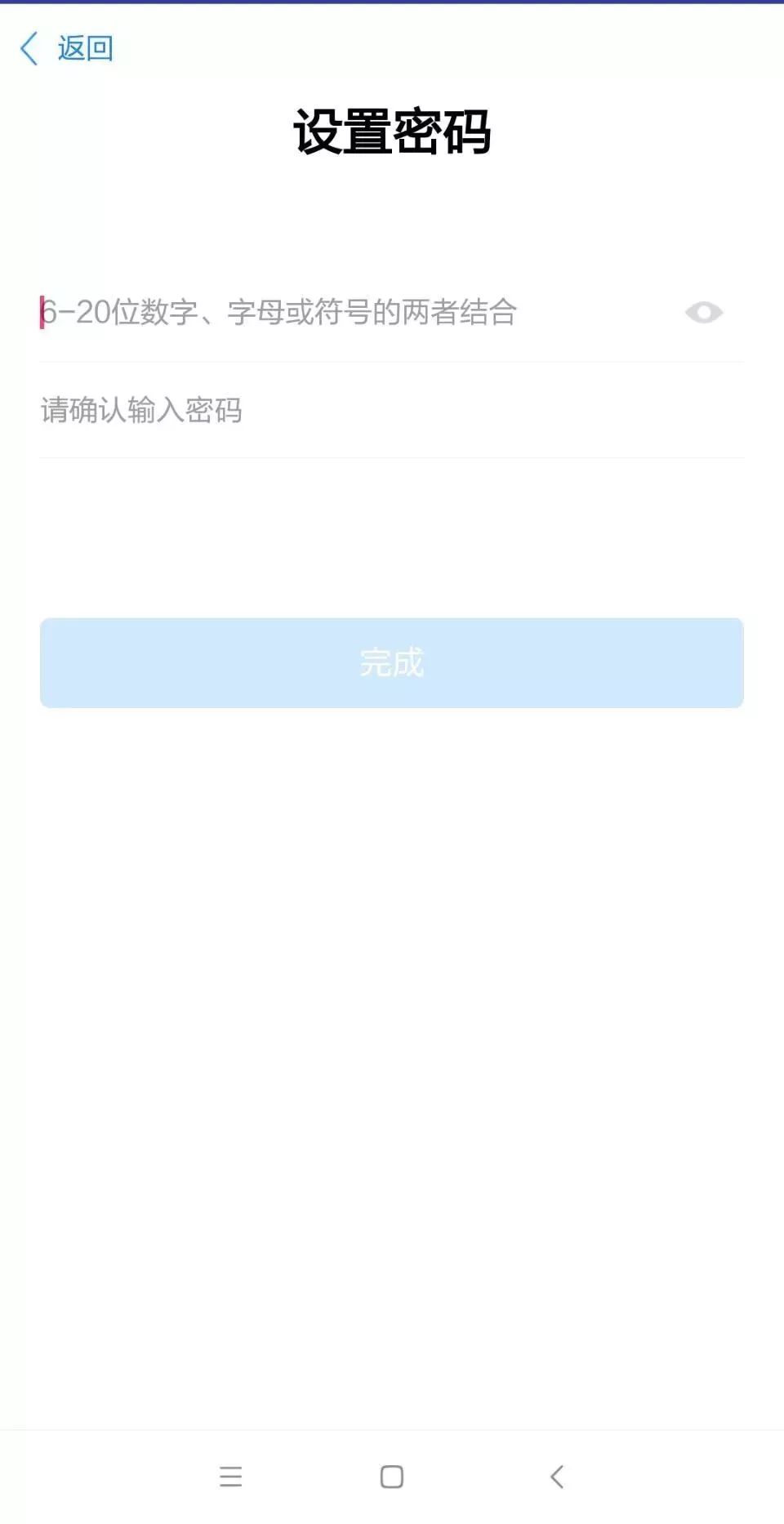Toggle password visibility with the eye icon
Viewport: 784px width, 1524px height.
pos(704,312)
